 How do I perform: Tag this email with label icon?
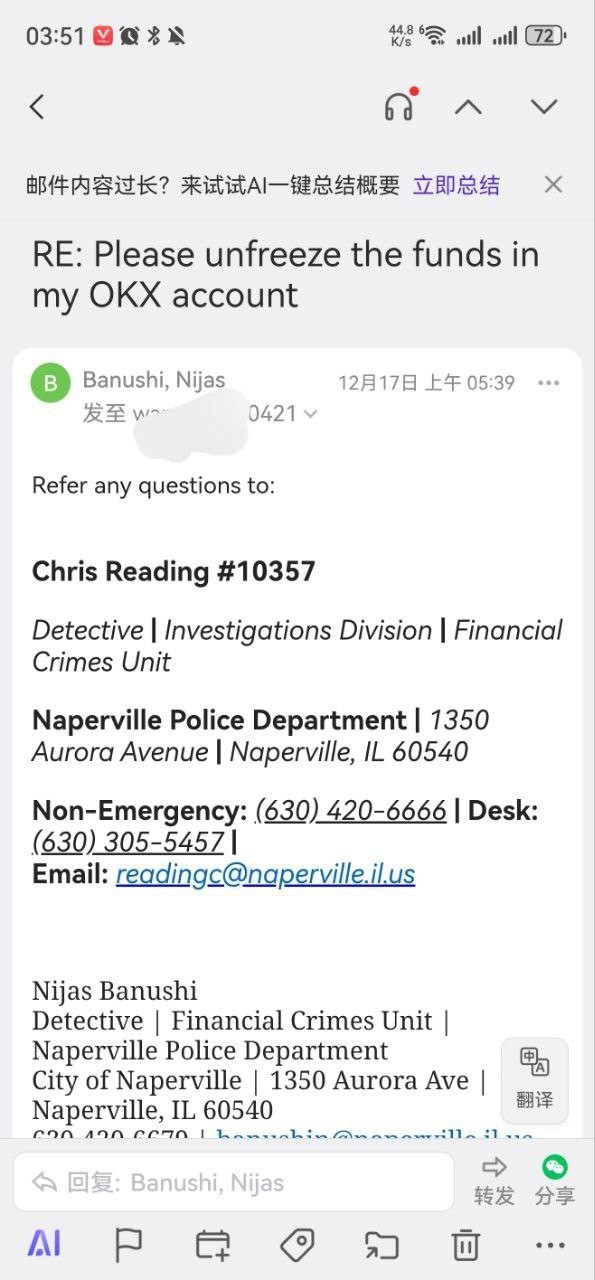297,1245
